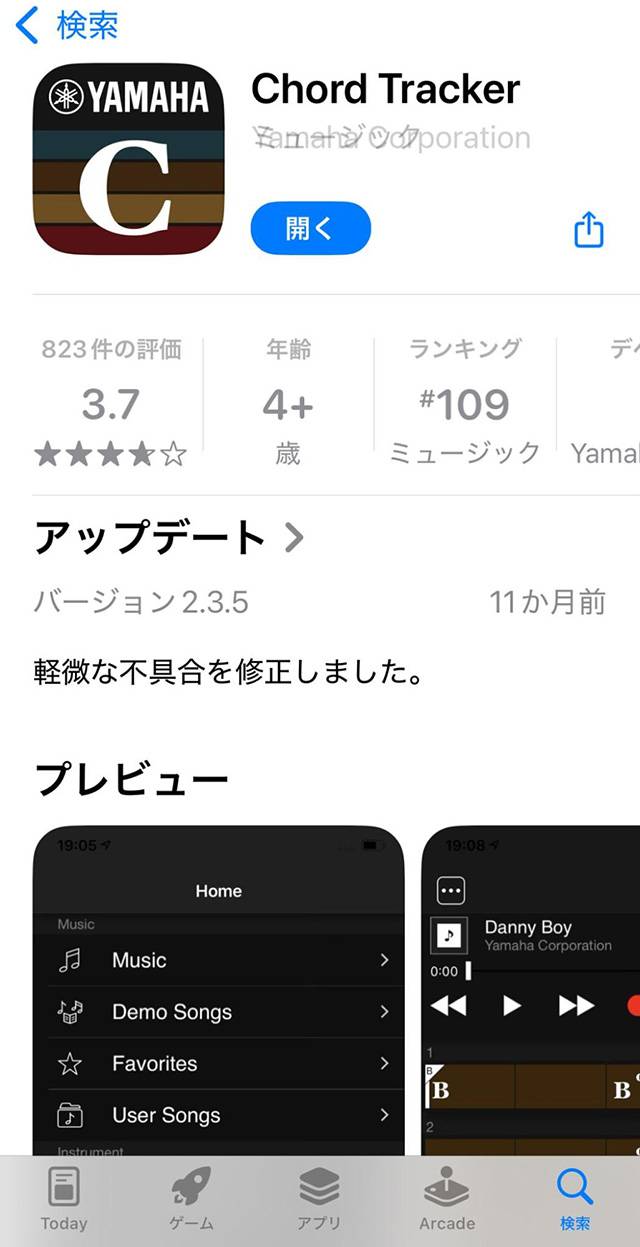Switch to the Today tab
640x1247 pixels.
[x=64, y=1199]
